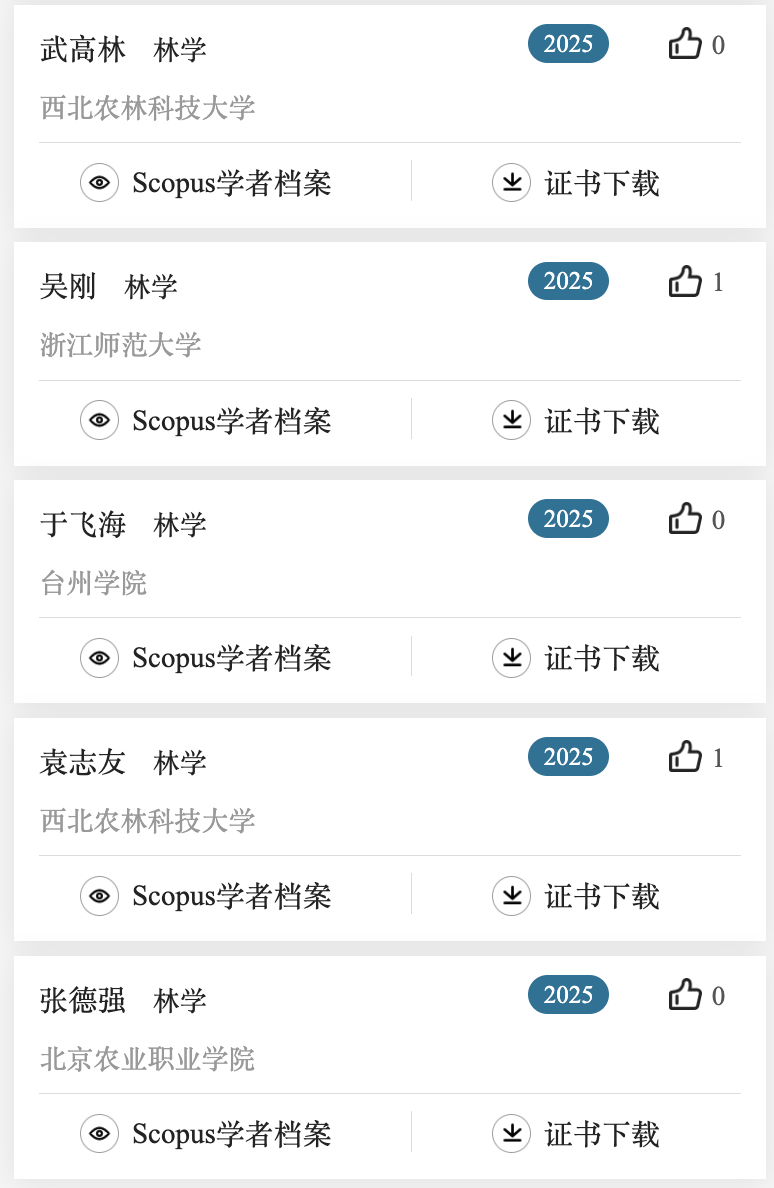
Task: View 袁志友's Scopus学者档案
Action: [206, 896]
